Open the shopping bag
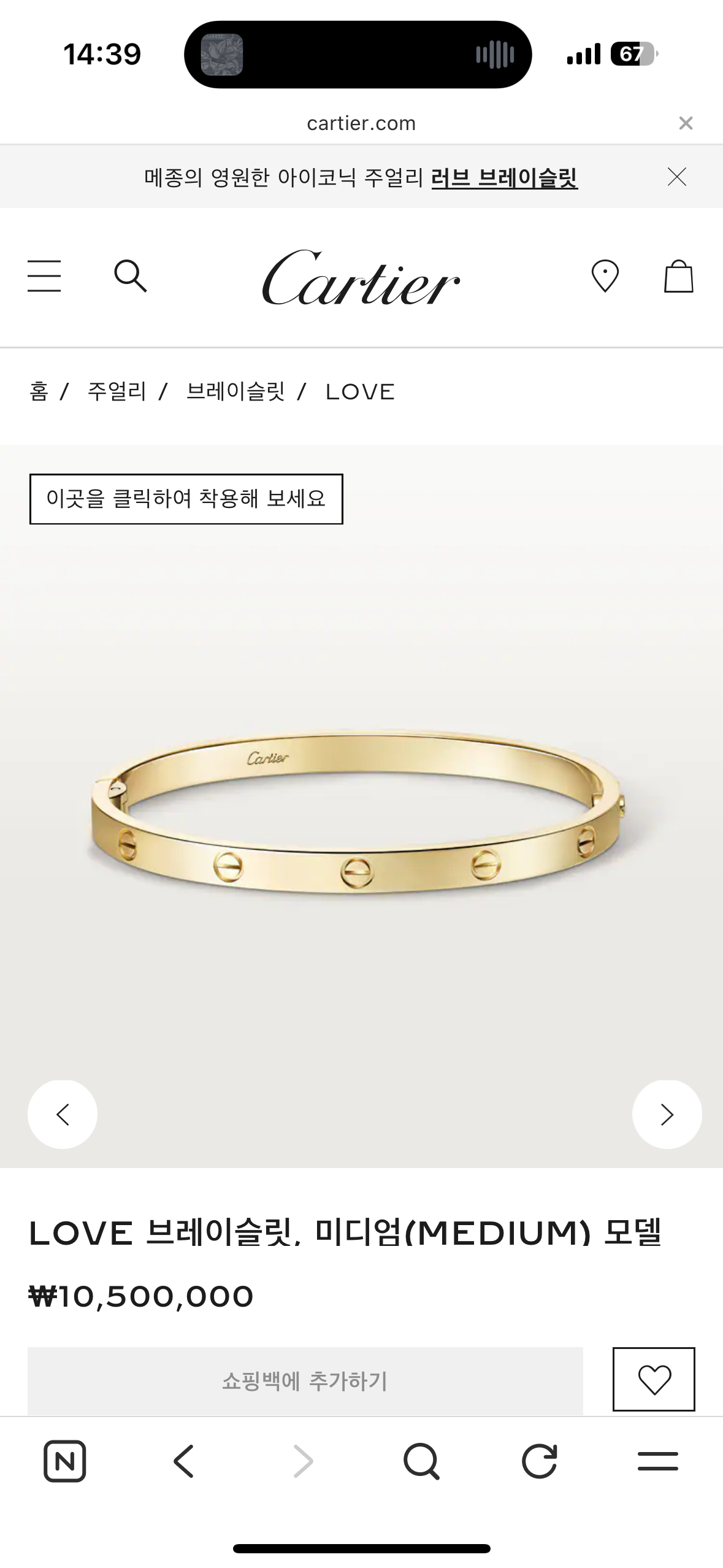The width and height of the screenshot is (723, 1568). pos(679,276)
